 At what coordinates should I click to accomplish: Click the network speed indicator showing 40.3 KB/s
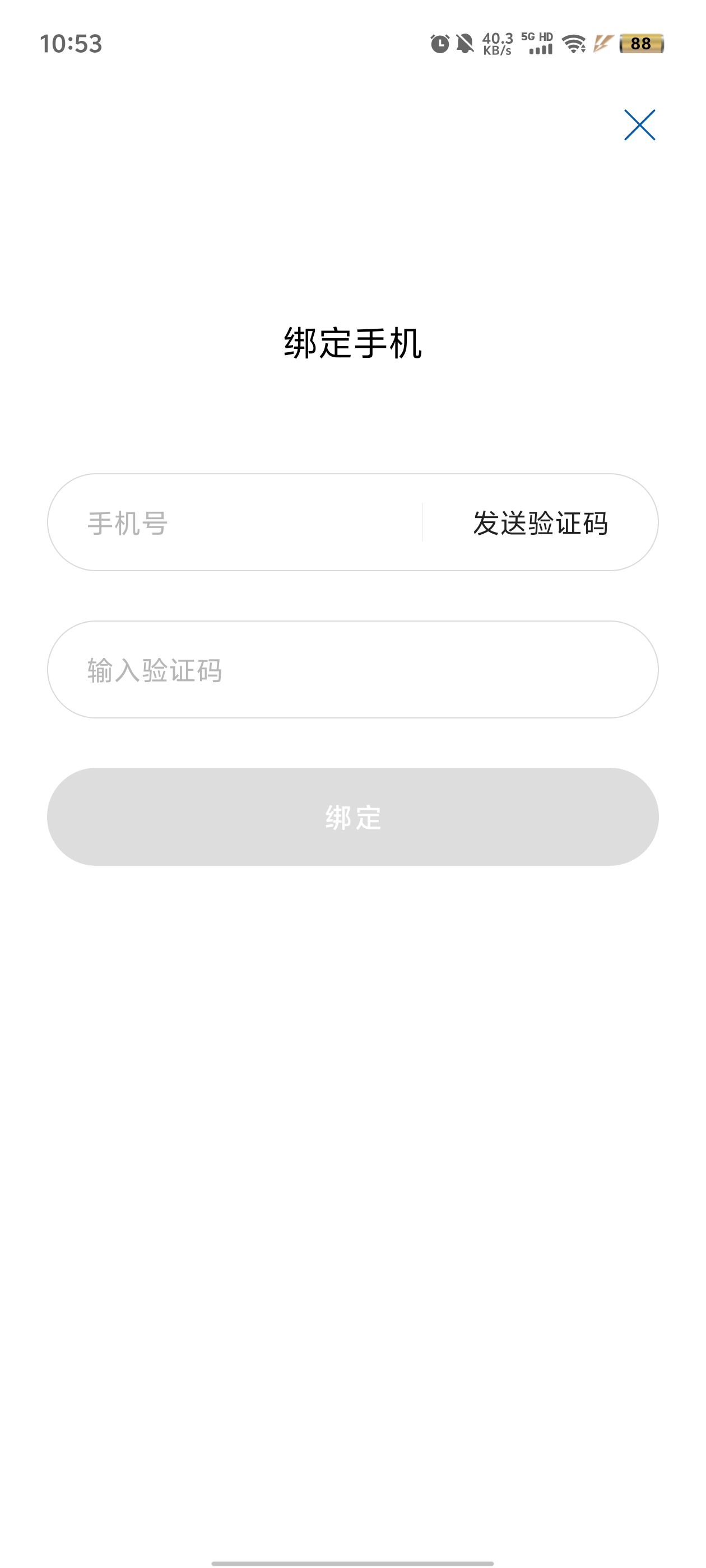coord(496,44)
